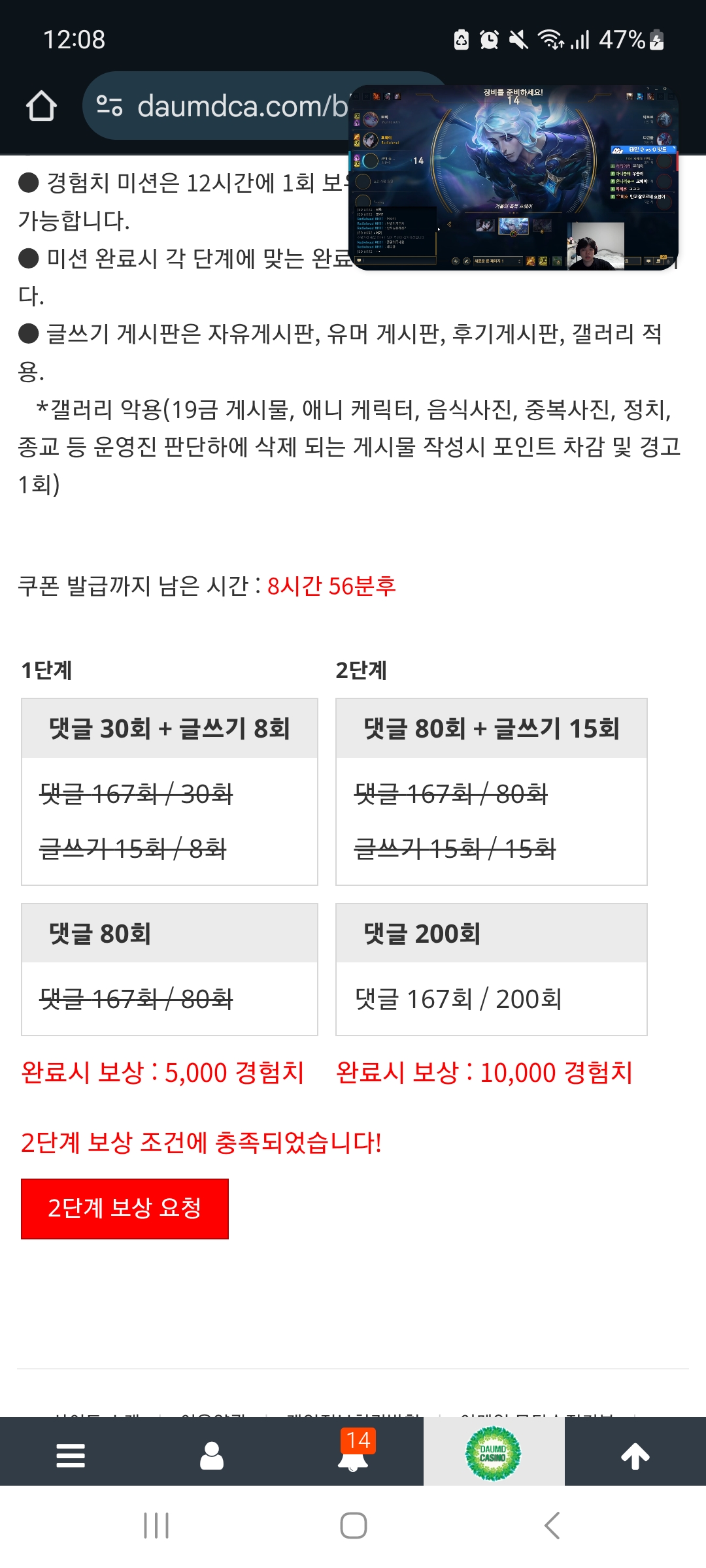Tap the daumdca.com address bar

pos(219,106)
